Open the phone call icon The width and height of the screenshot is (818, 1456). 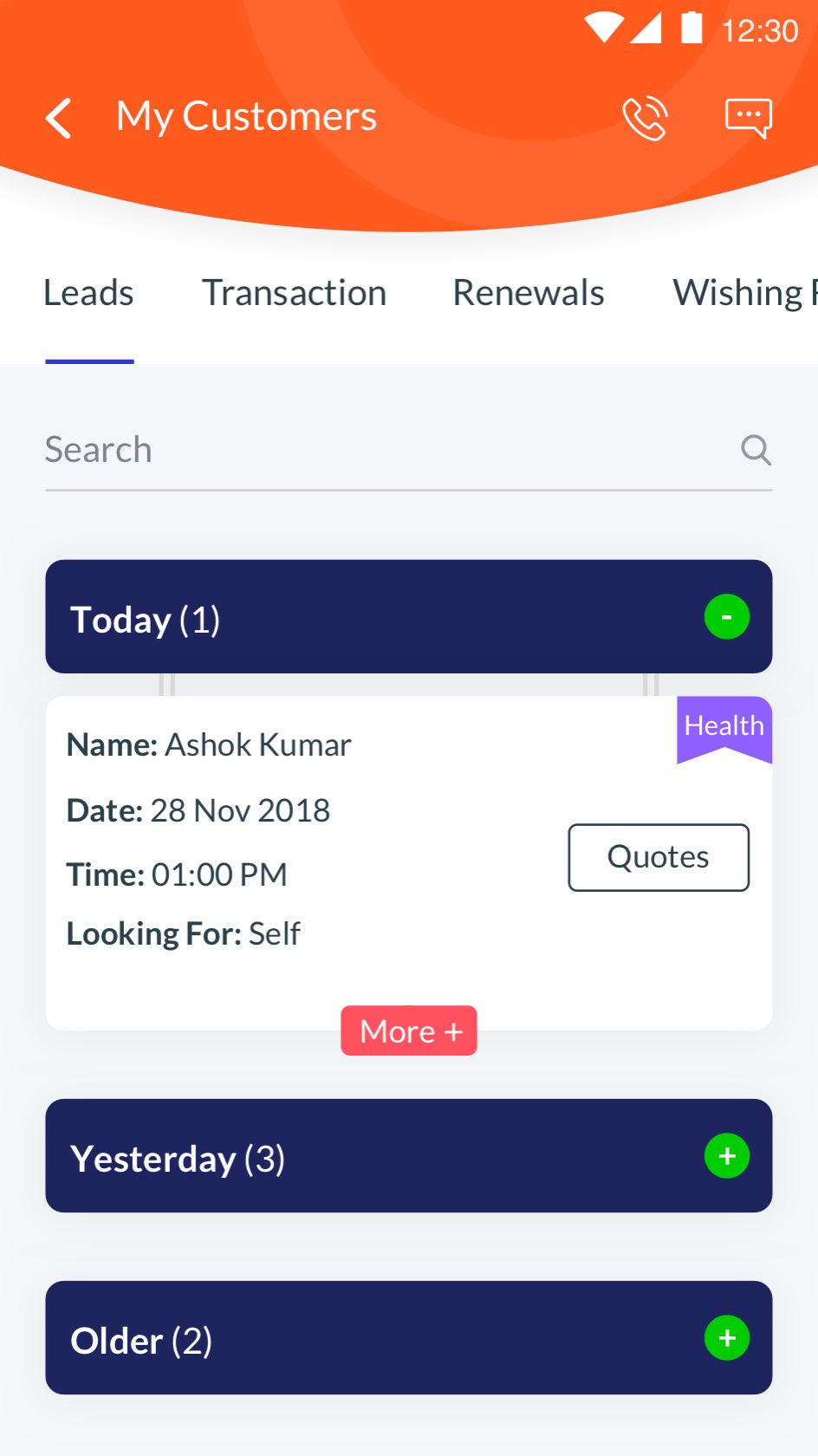(x=646, y=119)
